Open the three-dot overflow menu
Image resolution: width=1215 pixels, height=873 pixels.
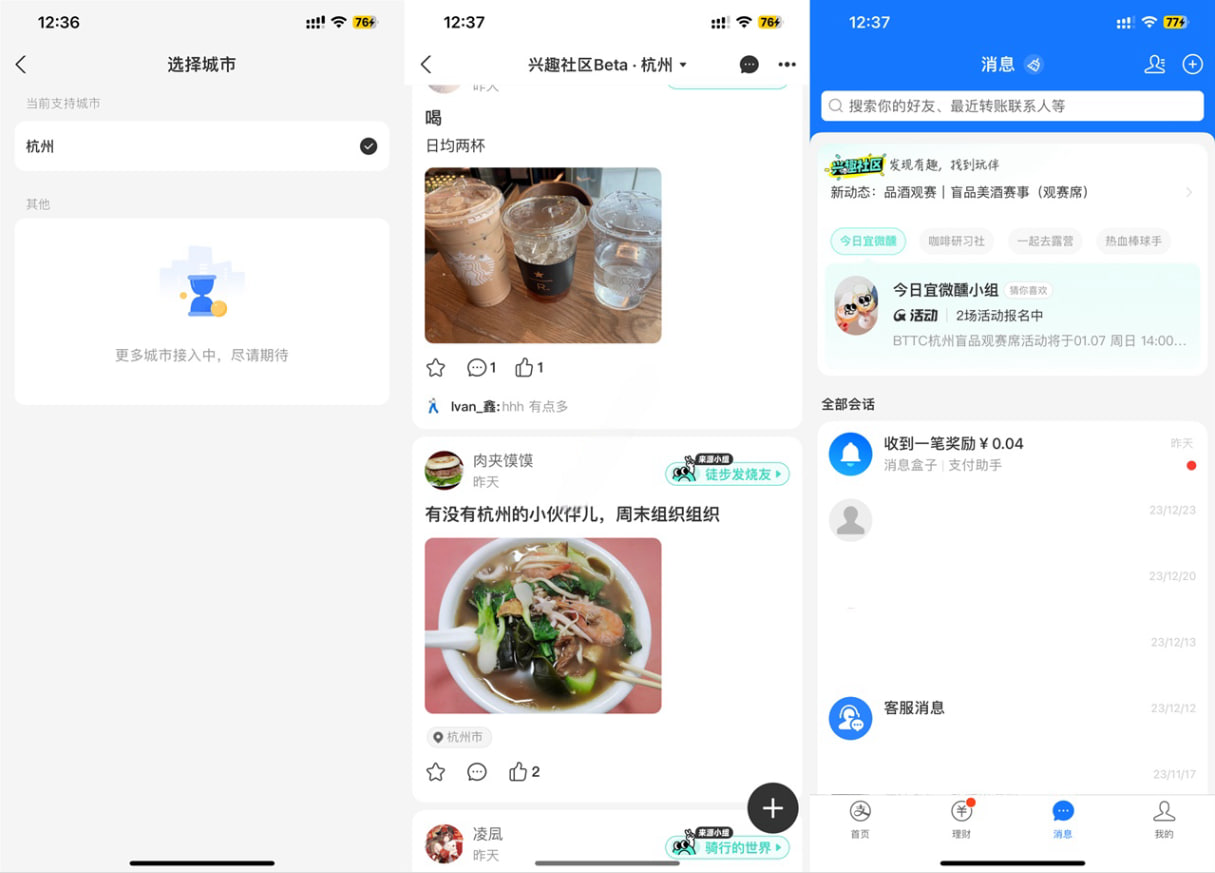tap(787, 65)
